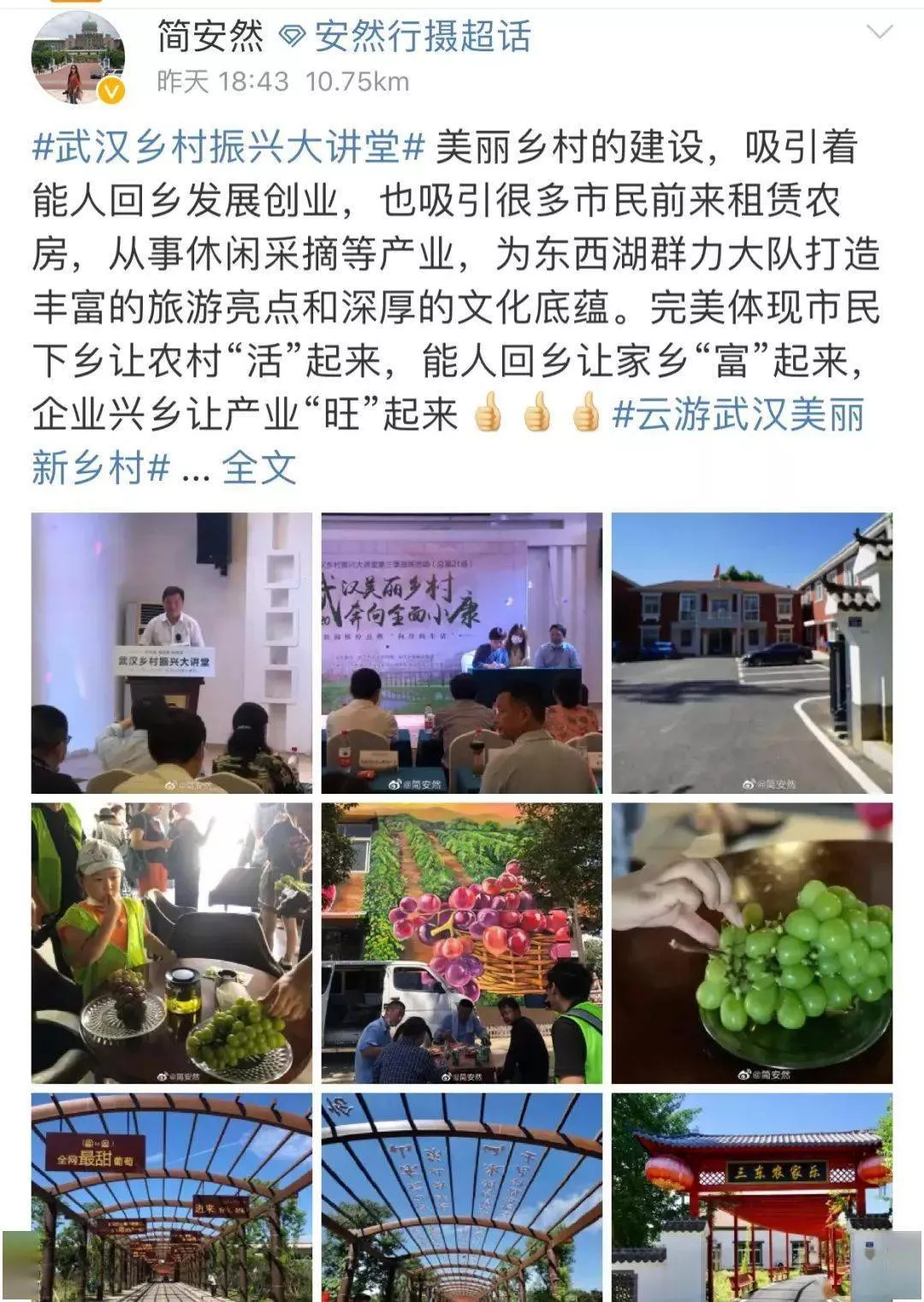View the 三东农家乐 gate photo
This screenshot has height=1302, width=924.
coord(751,1196)
